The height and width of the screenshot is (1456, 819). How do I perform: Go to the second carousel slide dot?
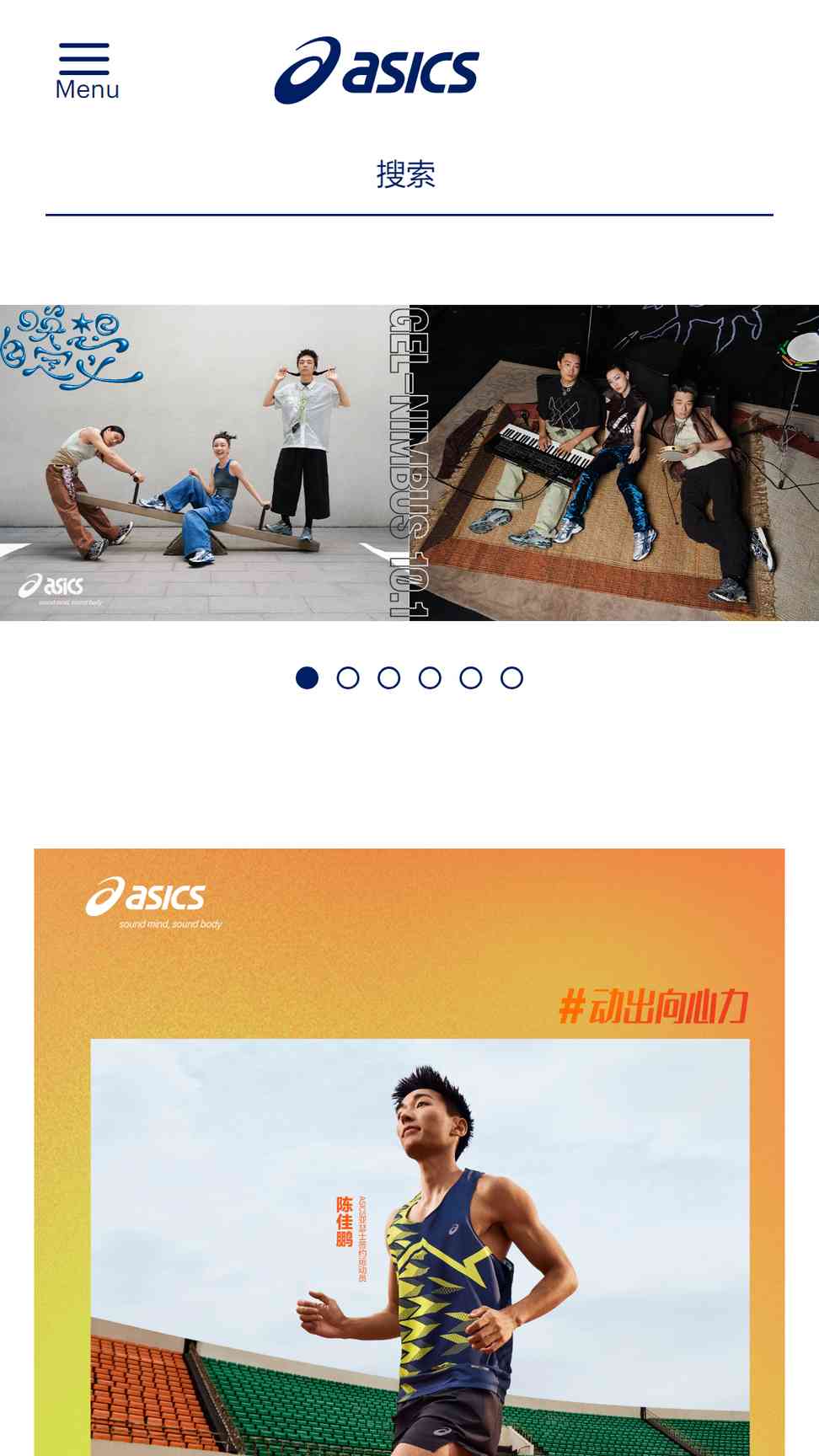[x=348, y=678]
